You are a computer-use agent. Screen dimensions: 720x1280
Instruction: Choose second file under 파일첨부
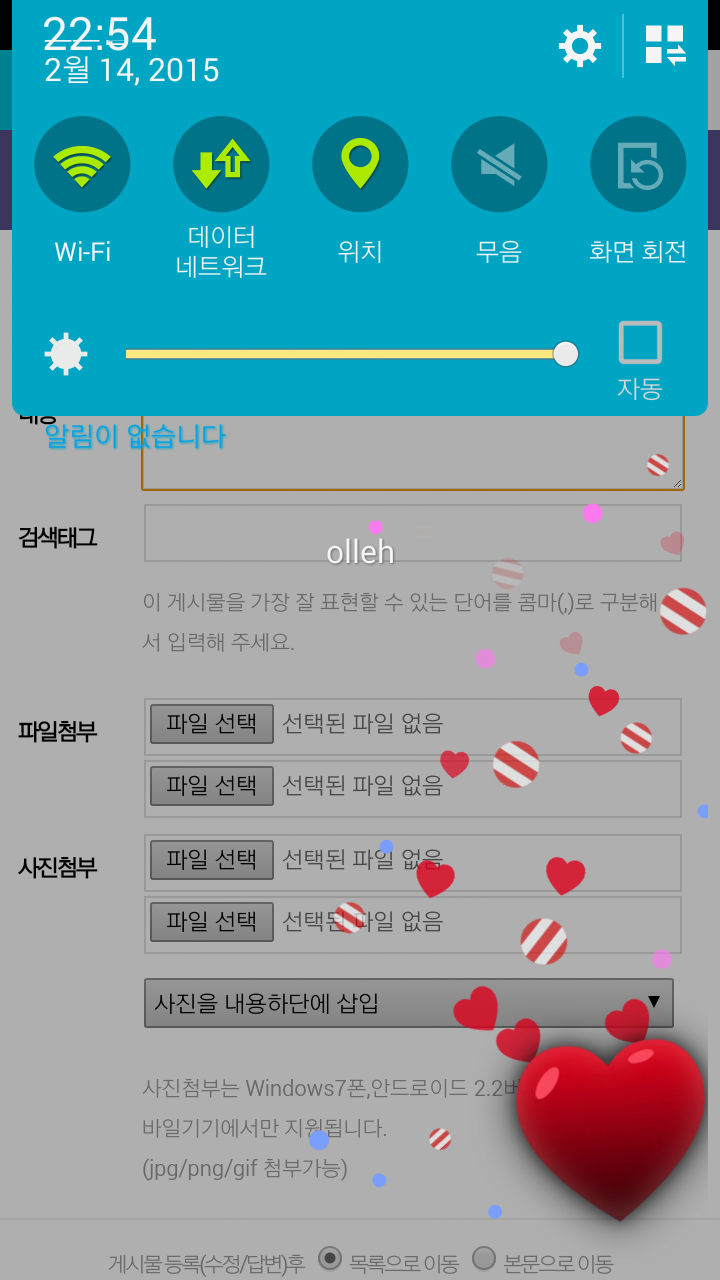point(212,785)
